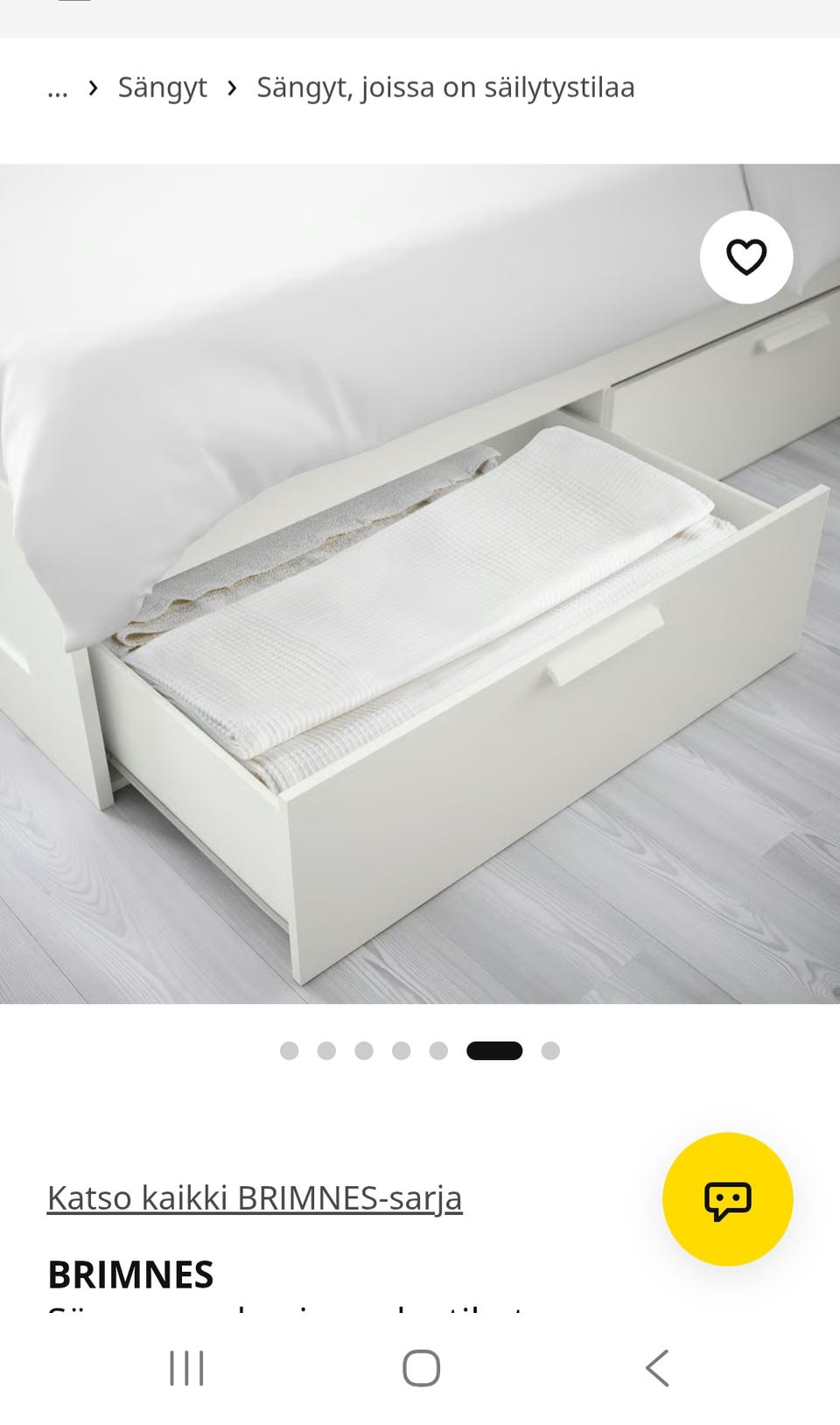Viewport: 840px width, 1425px height.
Task: Go back using the system back button
Action: [x=657, y=1368]
